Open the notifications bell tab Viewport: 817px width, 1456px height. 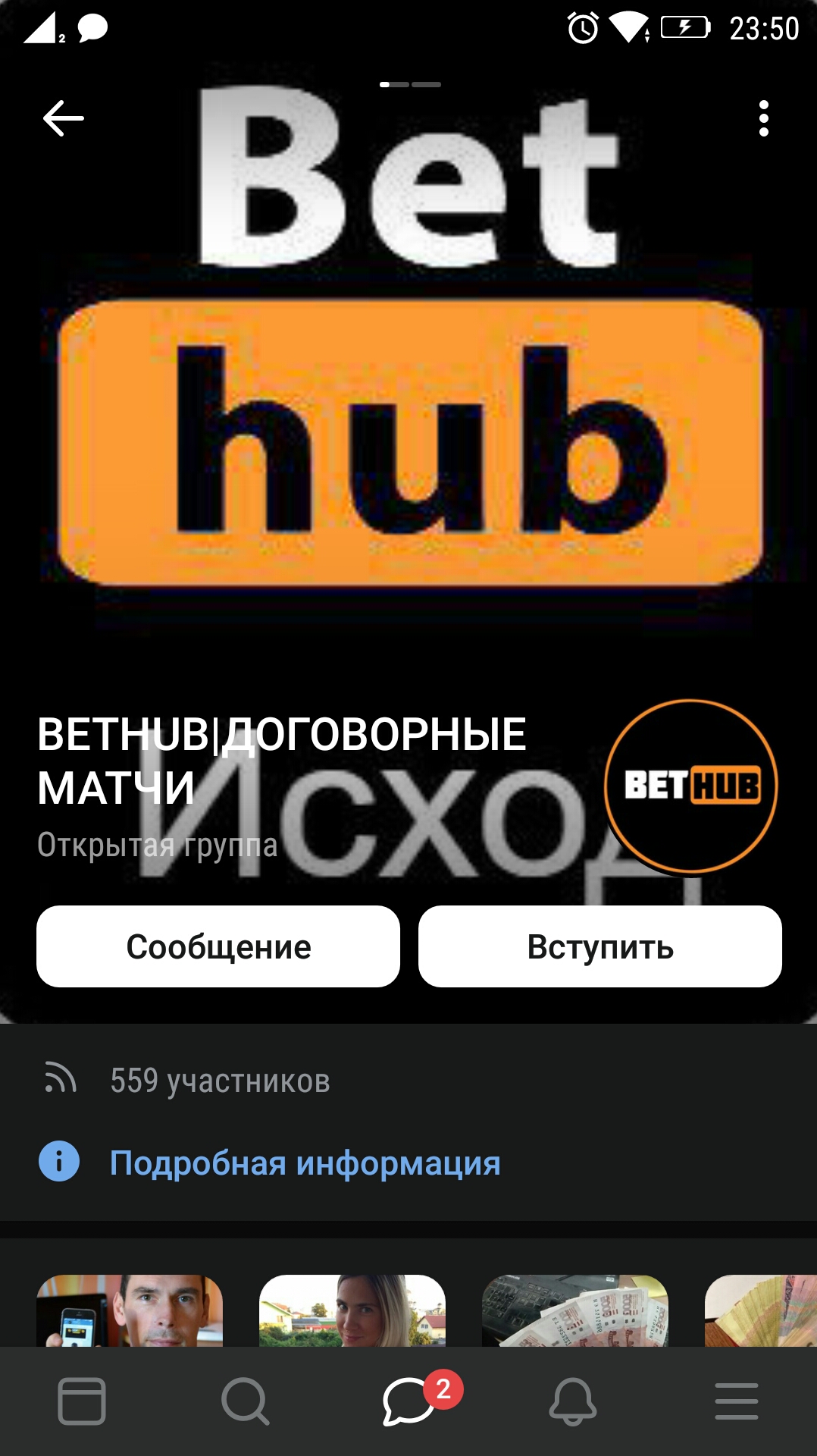pos(573,1401)
